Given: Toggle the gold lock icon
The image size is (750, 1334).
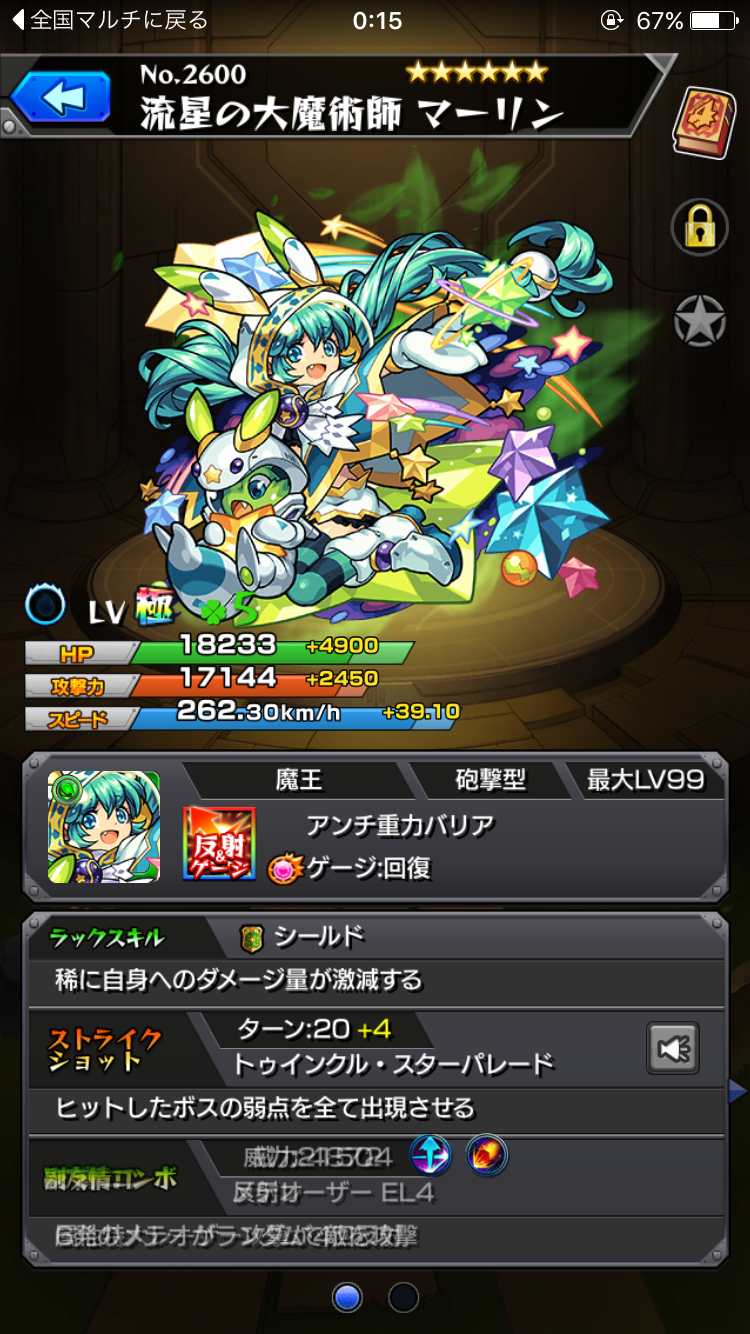Looking at the screenshot, I should coord(698,226).
